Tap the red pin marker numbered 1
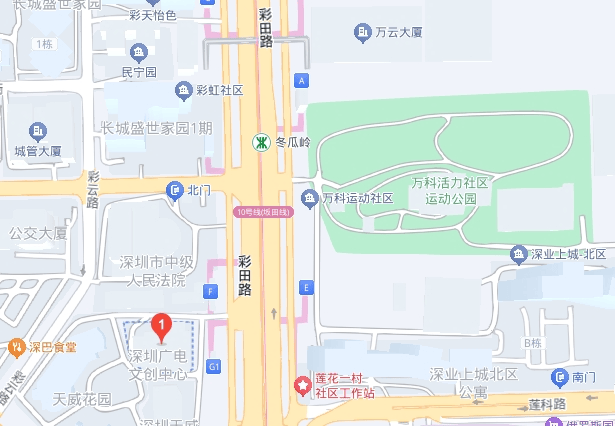Image resolution: width=615 pixels, height=426 pixels. (161, 326)
